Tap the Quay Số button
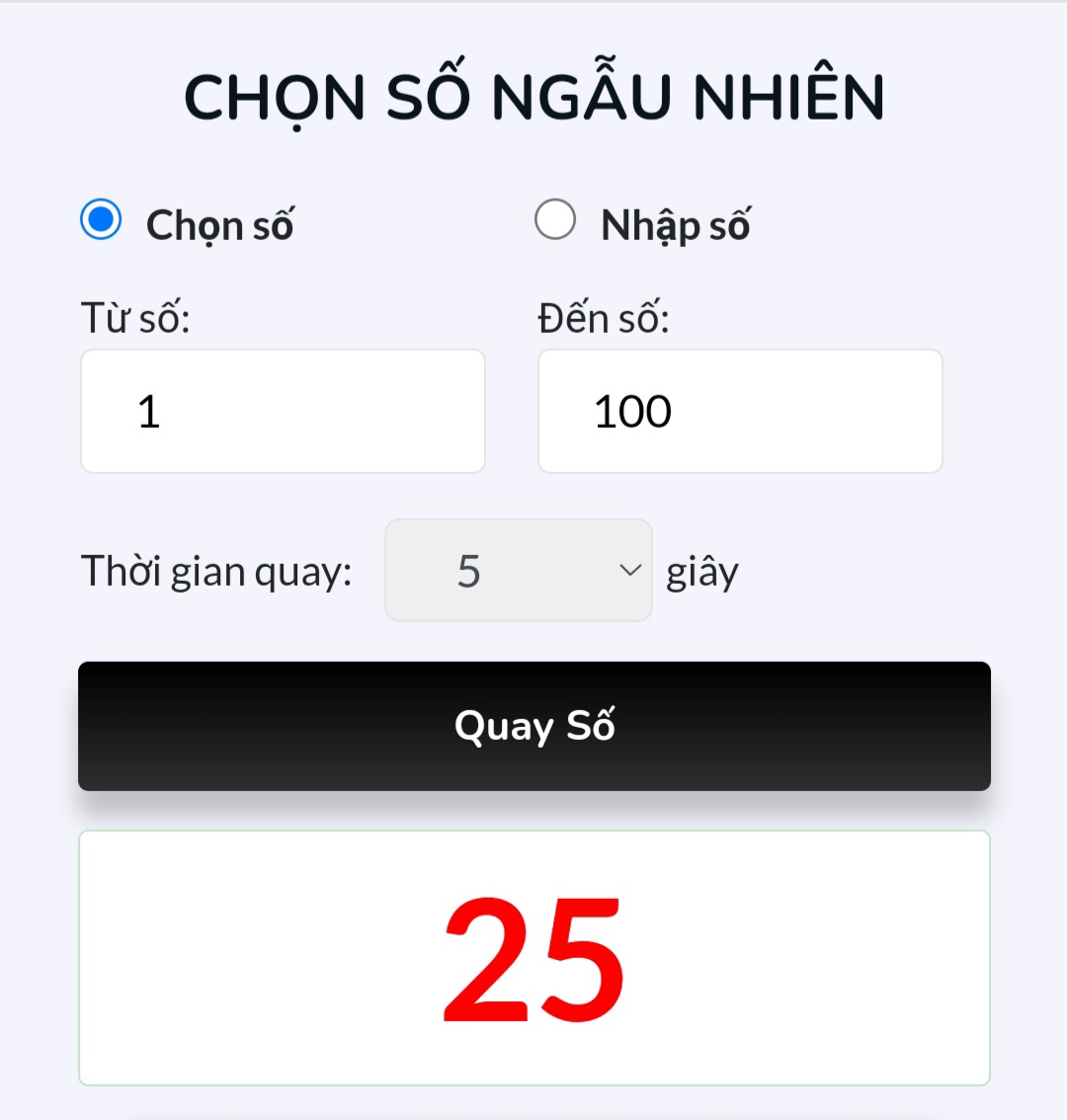The width and height of the screenshot is (1067, 1120). coord(534,726)
